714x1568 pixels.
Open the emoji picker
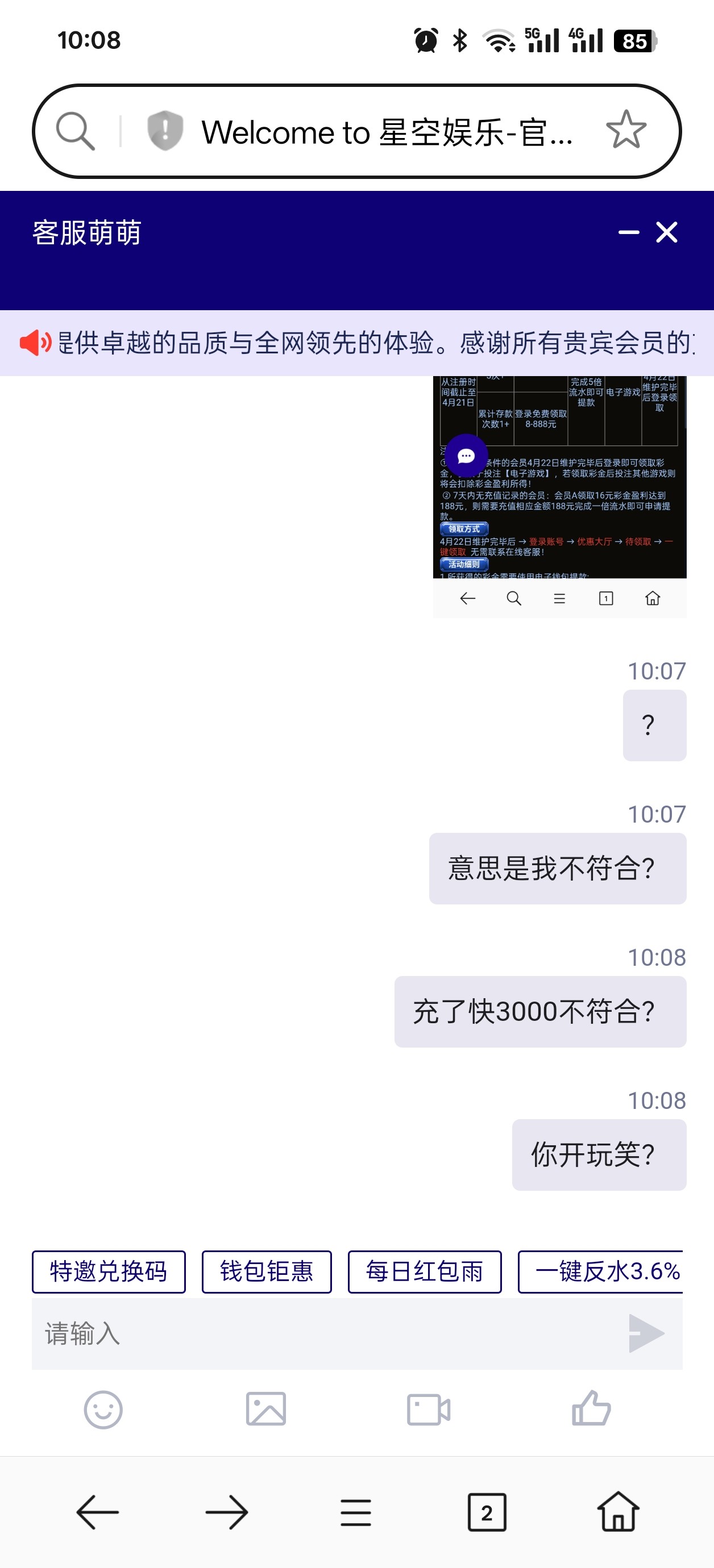(103, 1408)
